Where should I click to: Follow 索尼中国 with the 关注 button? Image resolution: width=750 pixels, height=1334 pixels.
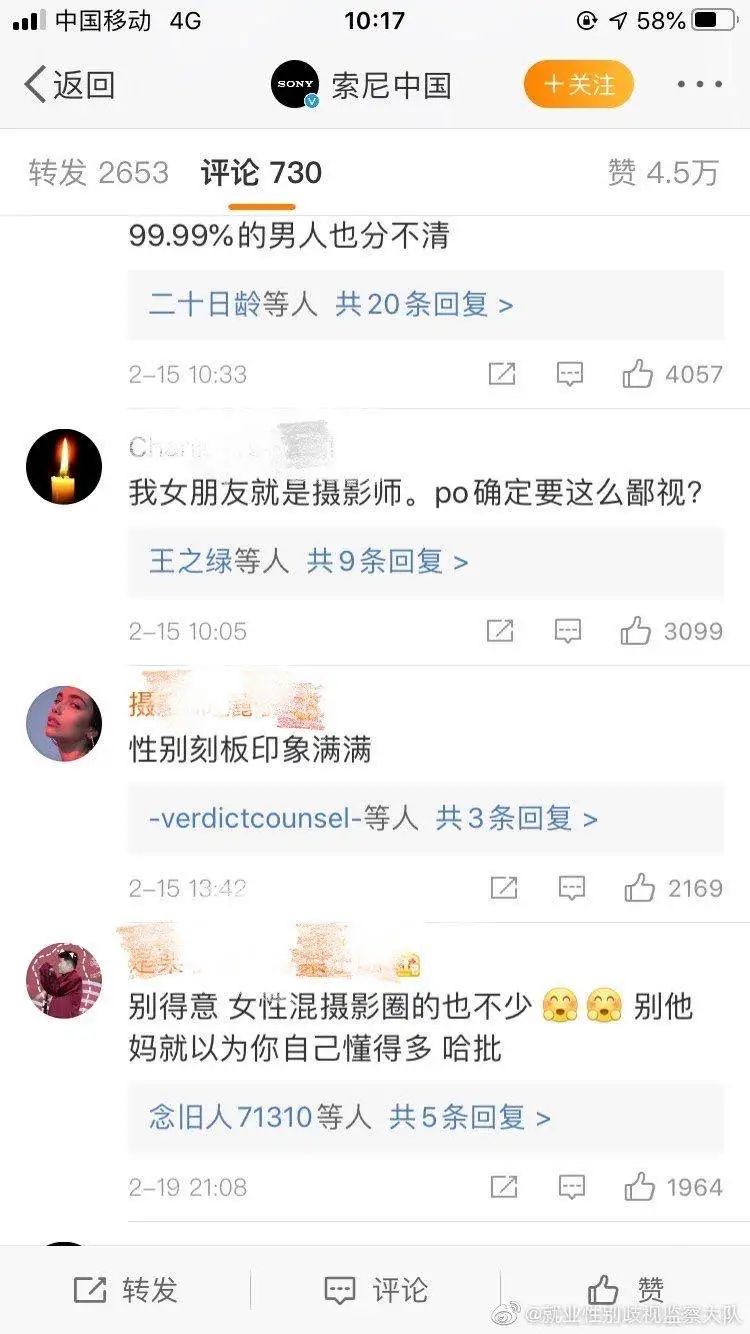[x=578, y=85]
